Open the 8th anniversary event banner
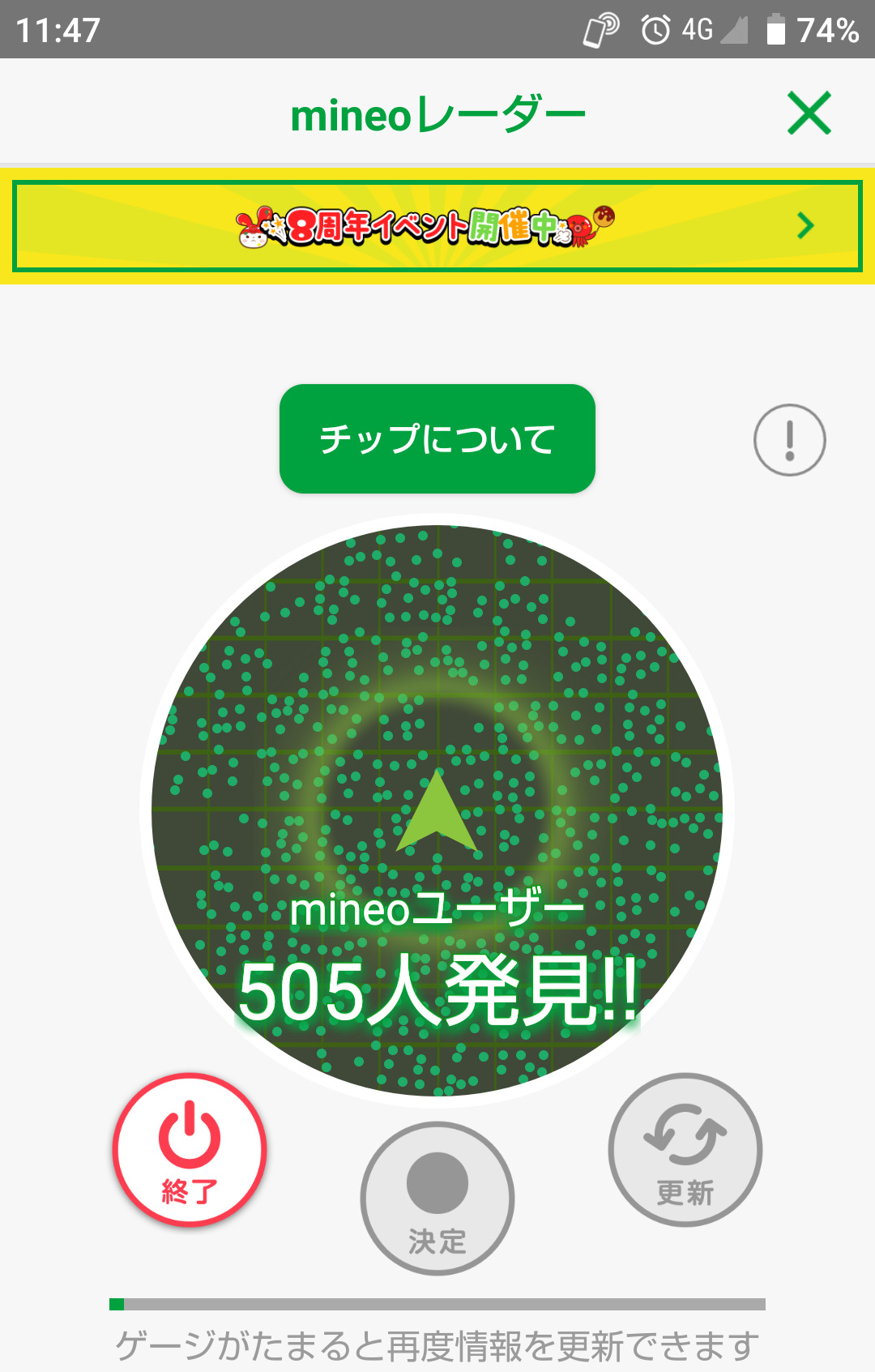Viewport: 875px width, 1372px height. pyautogui.click(x=437, y=226)
